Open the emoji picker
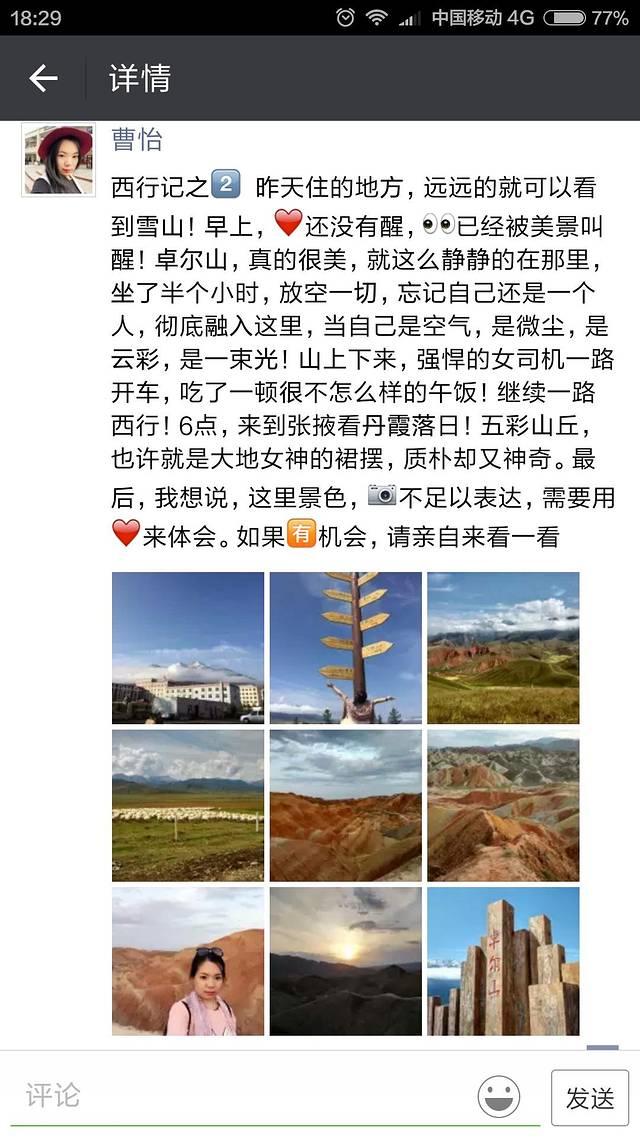The height and width of the screenshot is (1137, 640). (499, 1097)
